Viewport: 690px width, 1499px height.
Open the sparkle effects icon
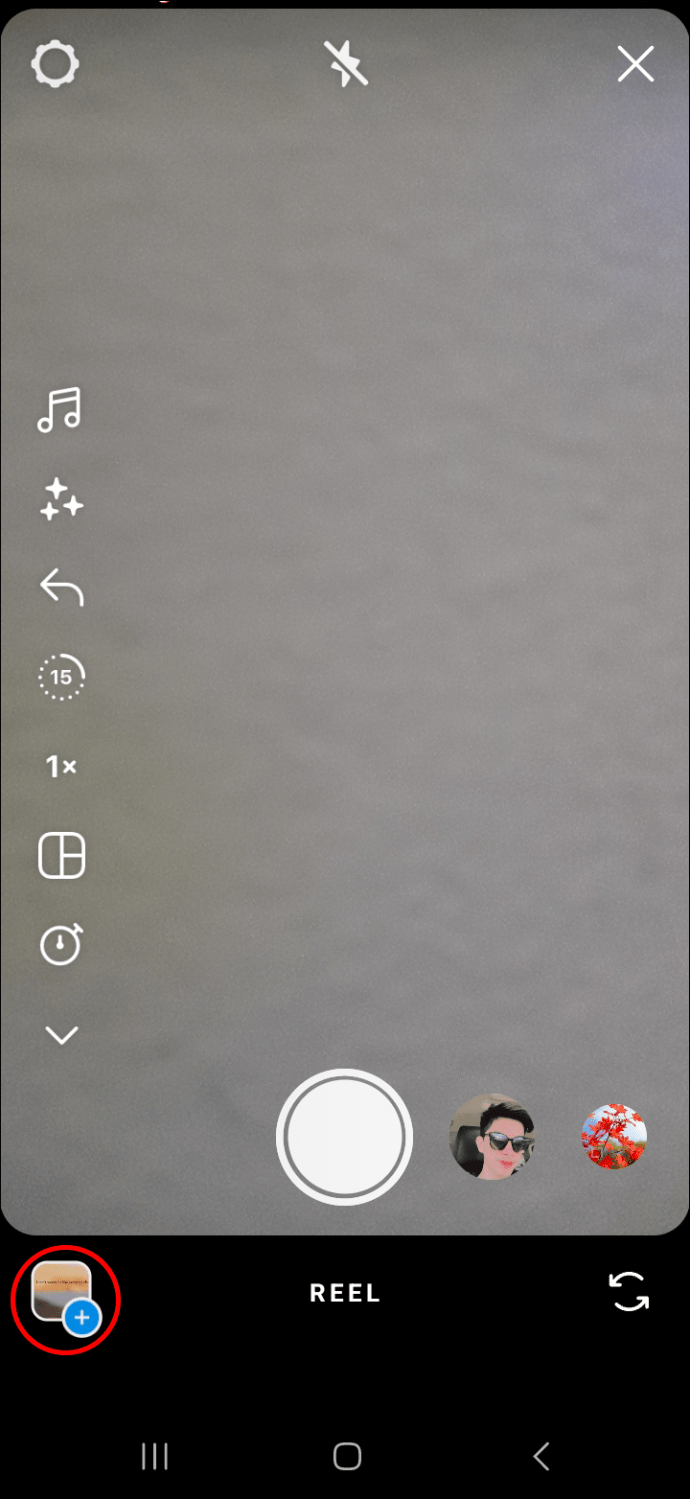point(61,499)
